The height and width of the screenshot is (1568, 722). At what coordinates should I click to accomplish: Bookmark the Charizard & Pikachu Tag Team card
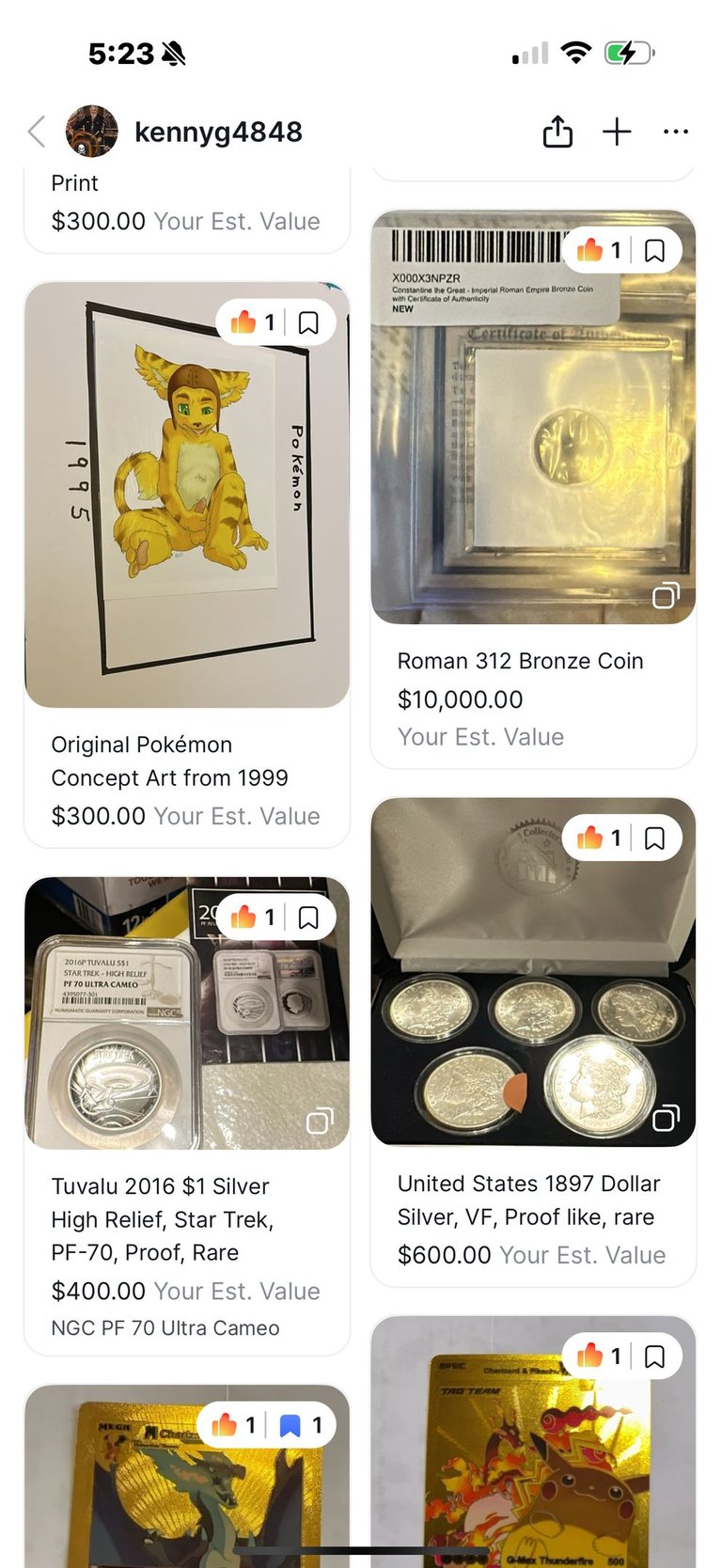654,1356
